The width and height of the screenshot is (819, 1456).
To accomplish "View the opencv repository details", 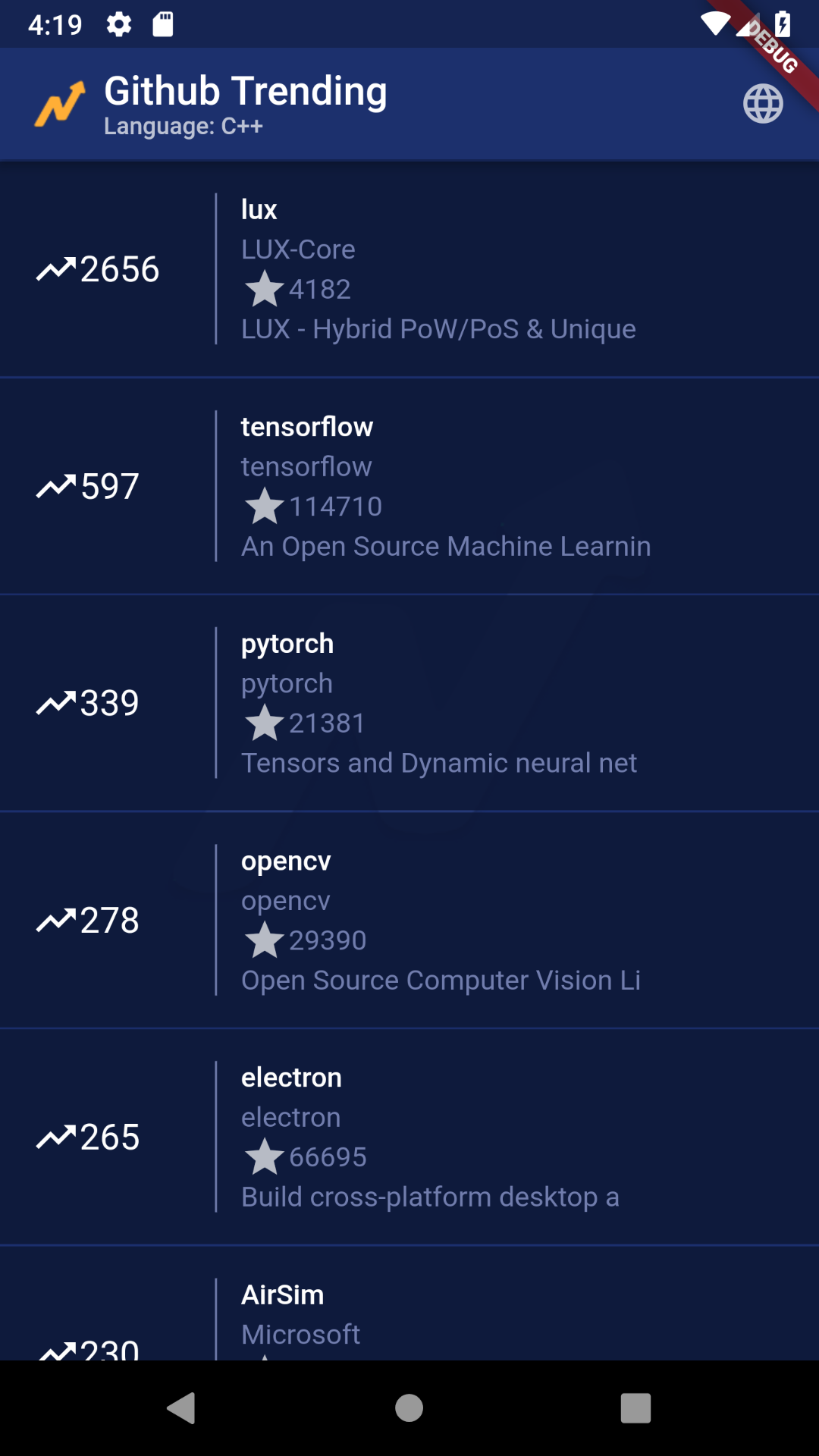I will tap(409, 920).
